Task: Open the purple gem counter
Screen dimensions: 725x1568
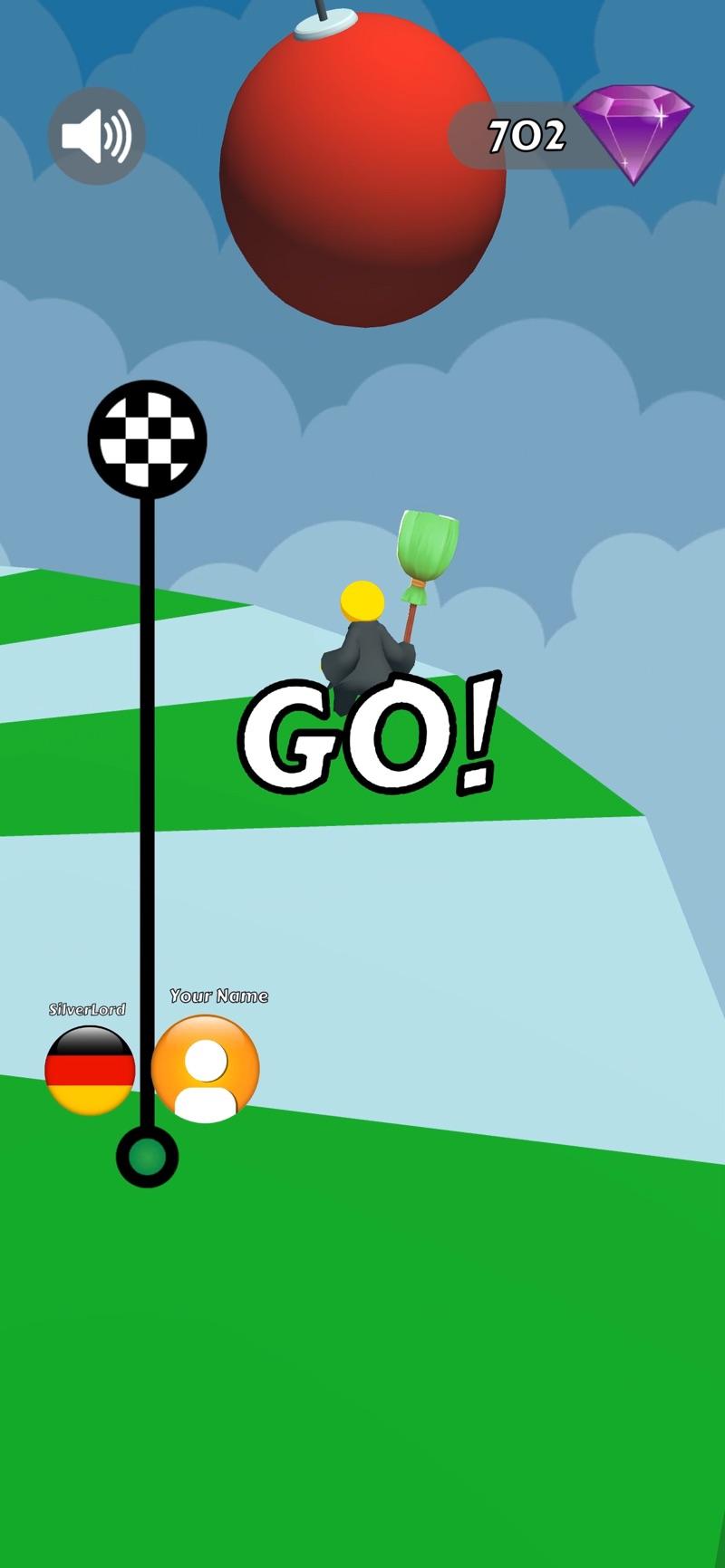Action: pos(571,136)
